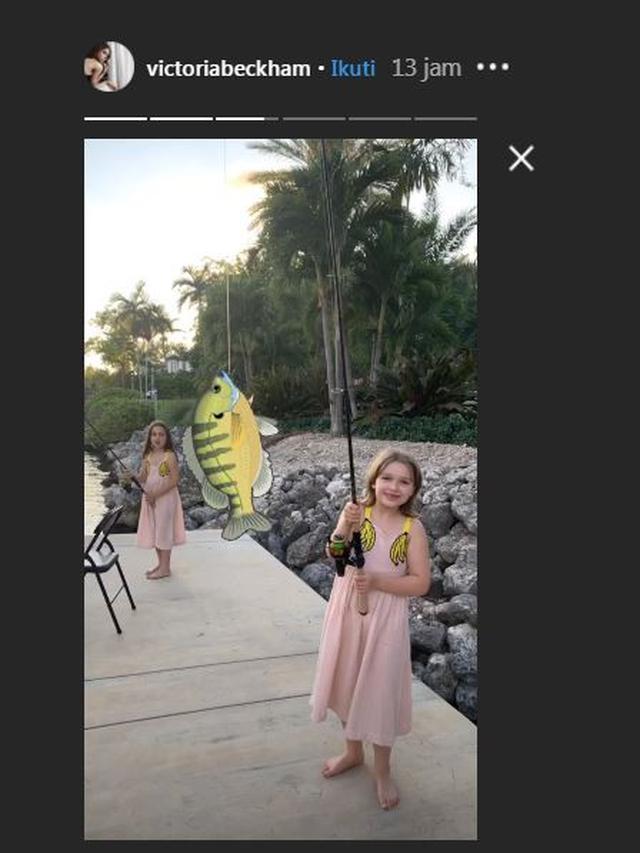Close the story viewer

tap(521, 158)
